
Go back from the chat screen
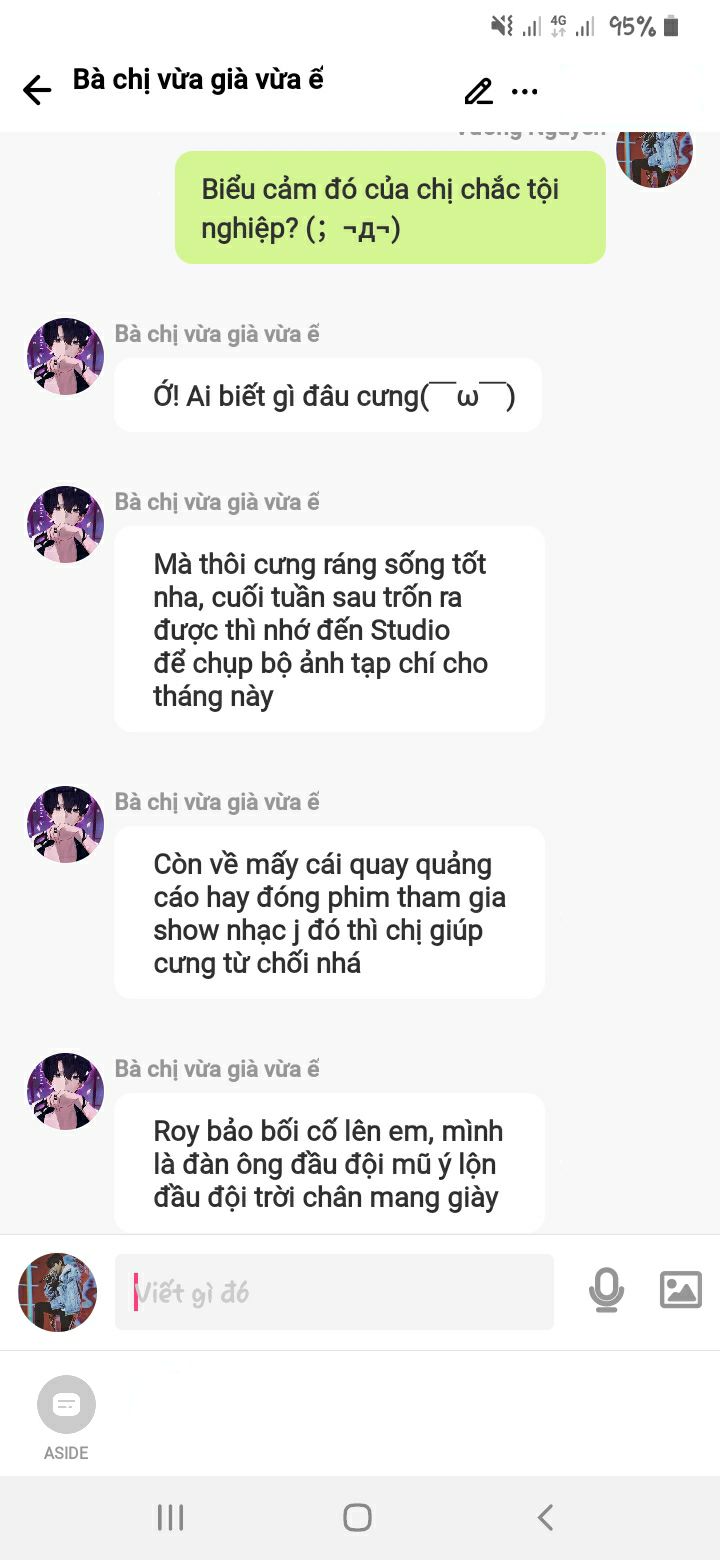[37, 91]
